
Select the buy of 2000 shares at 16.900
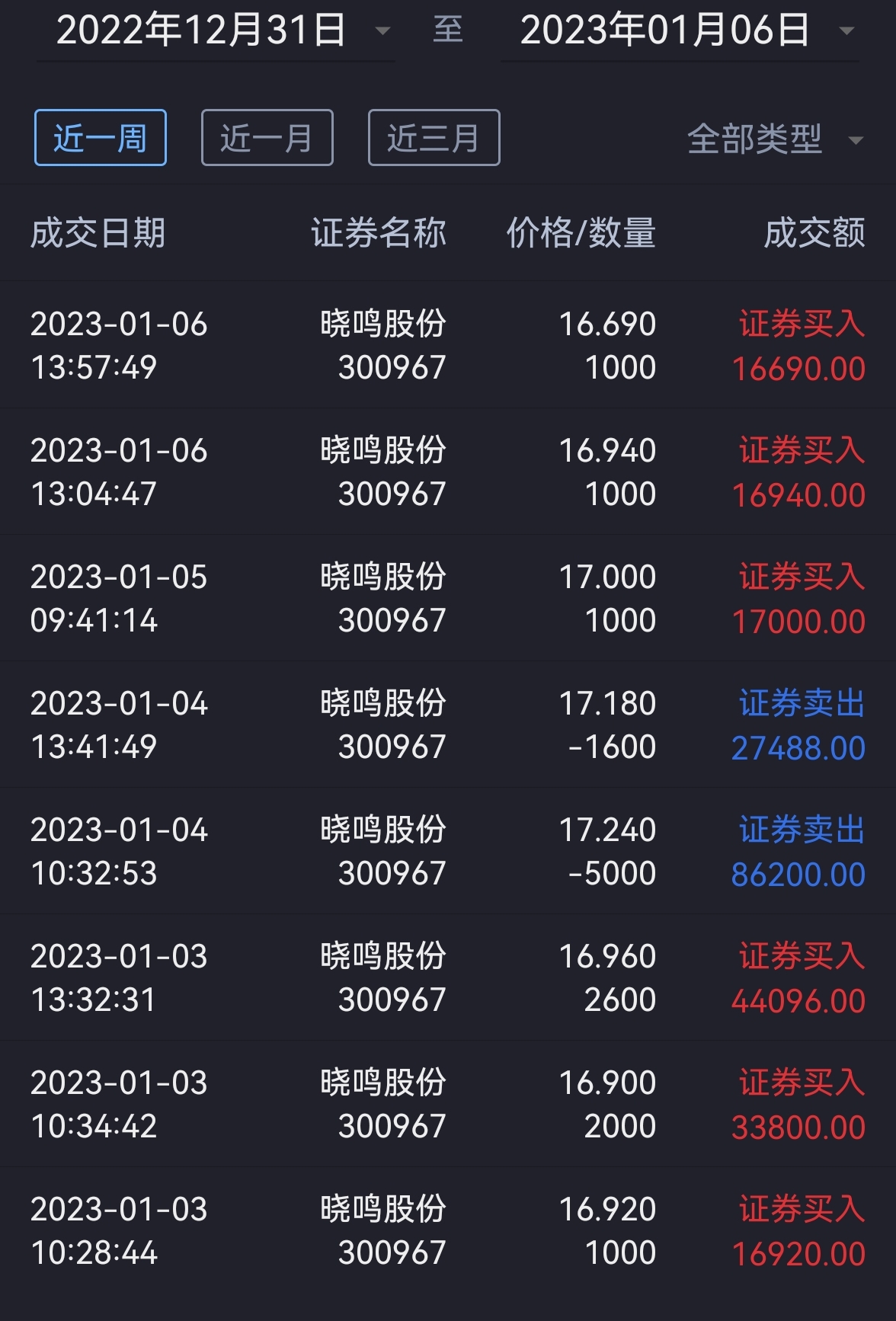(x=448, y=1103)
